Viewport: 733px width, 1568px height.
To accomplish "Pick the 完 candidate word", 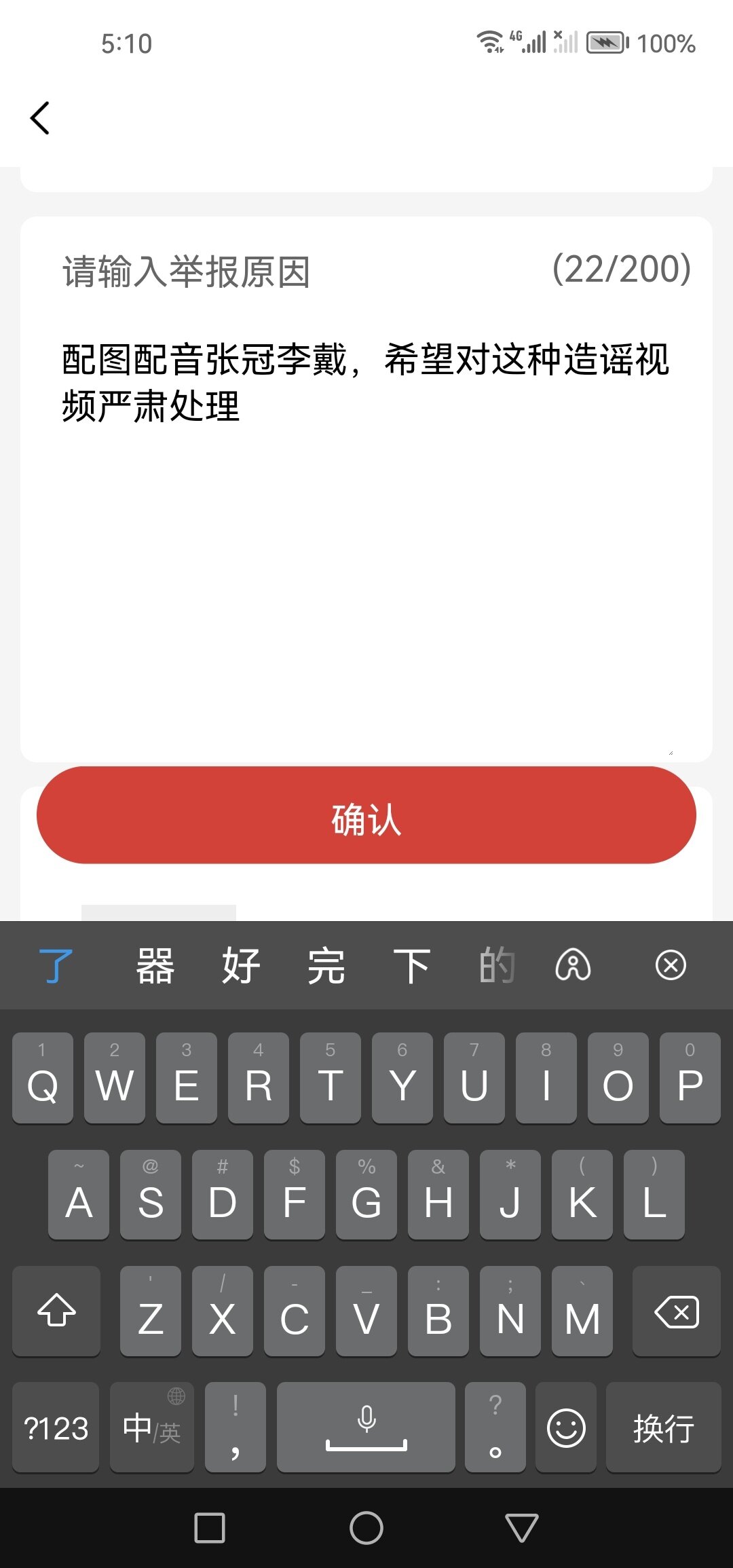I will (x=326, y=965).
